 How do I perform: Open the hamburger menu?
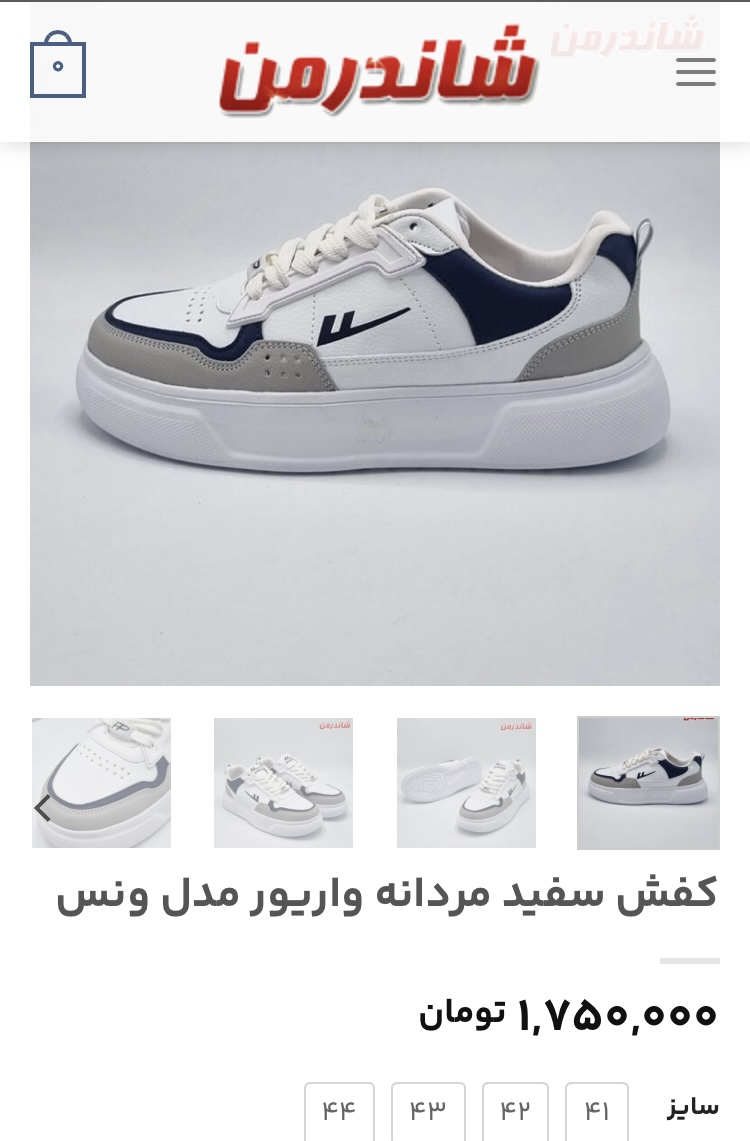pyautogui.click(x=695, y=72)
